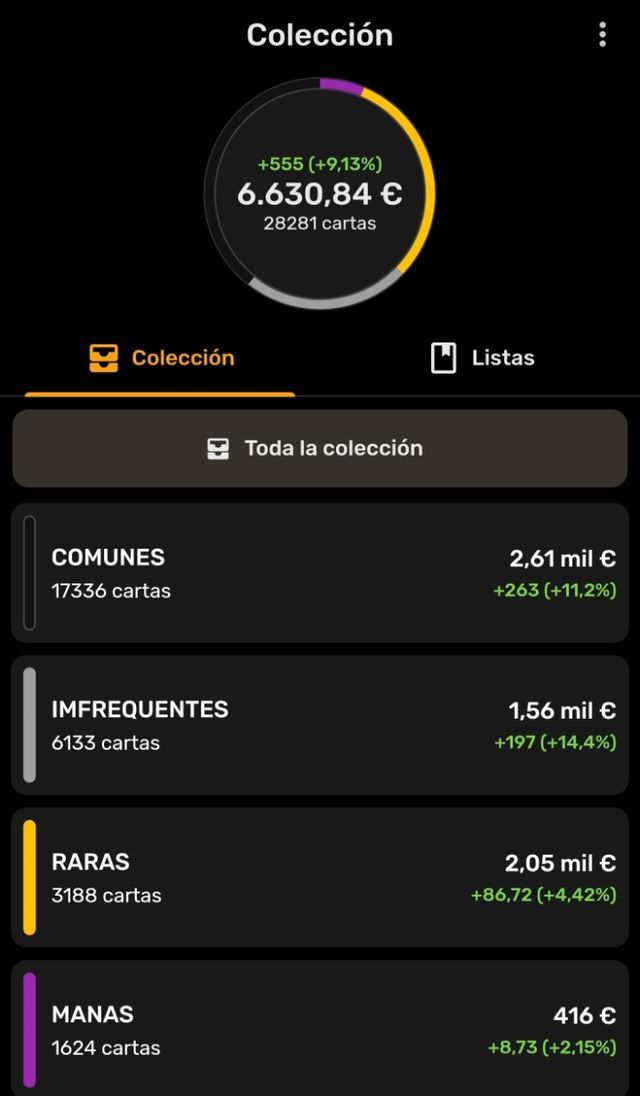Image resolution: width=640 pixels, height=1096 pixels.
Task: Open the RARAS binder
Action: [x=320, y=877]
